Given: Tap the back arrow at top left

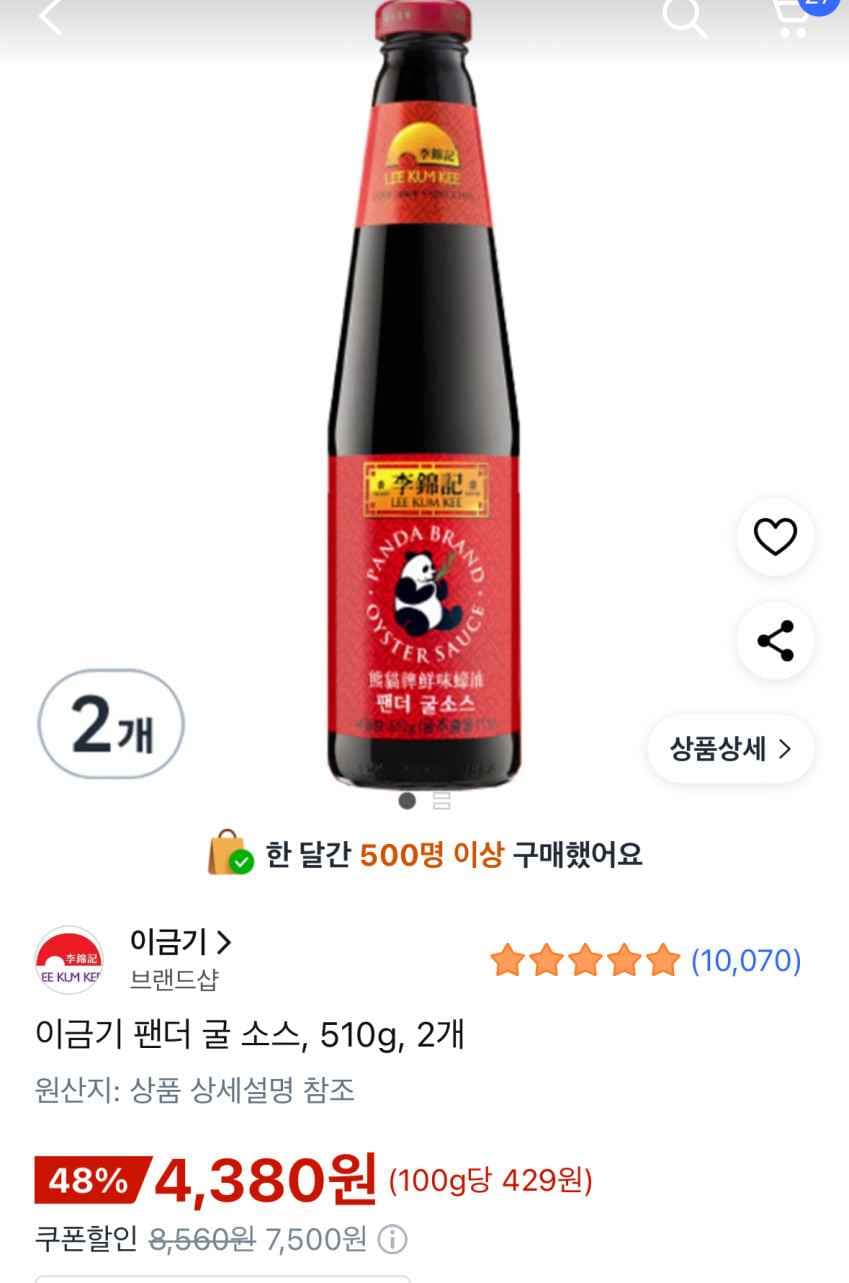Looking at the screenshot, I should [x=49, y=20].
